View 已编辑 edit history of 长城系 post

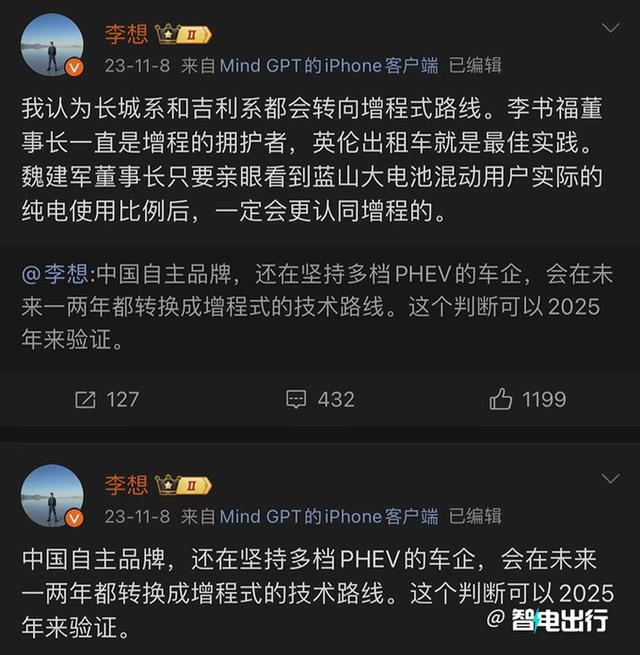pos(474,66)
